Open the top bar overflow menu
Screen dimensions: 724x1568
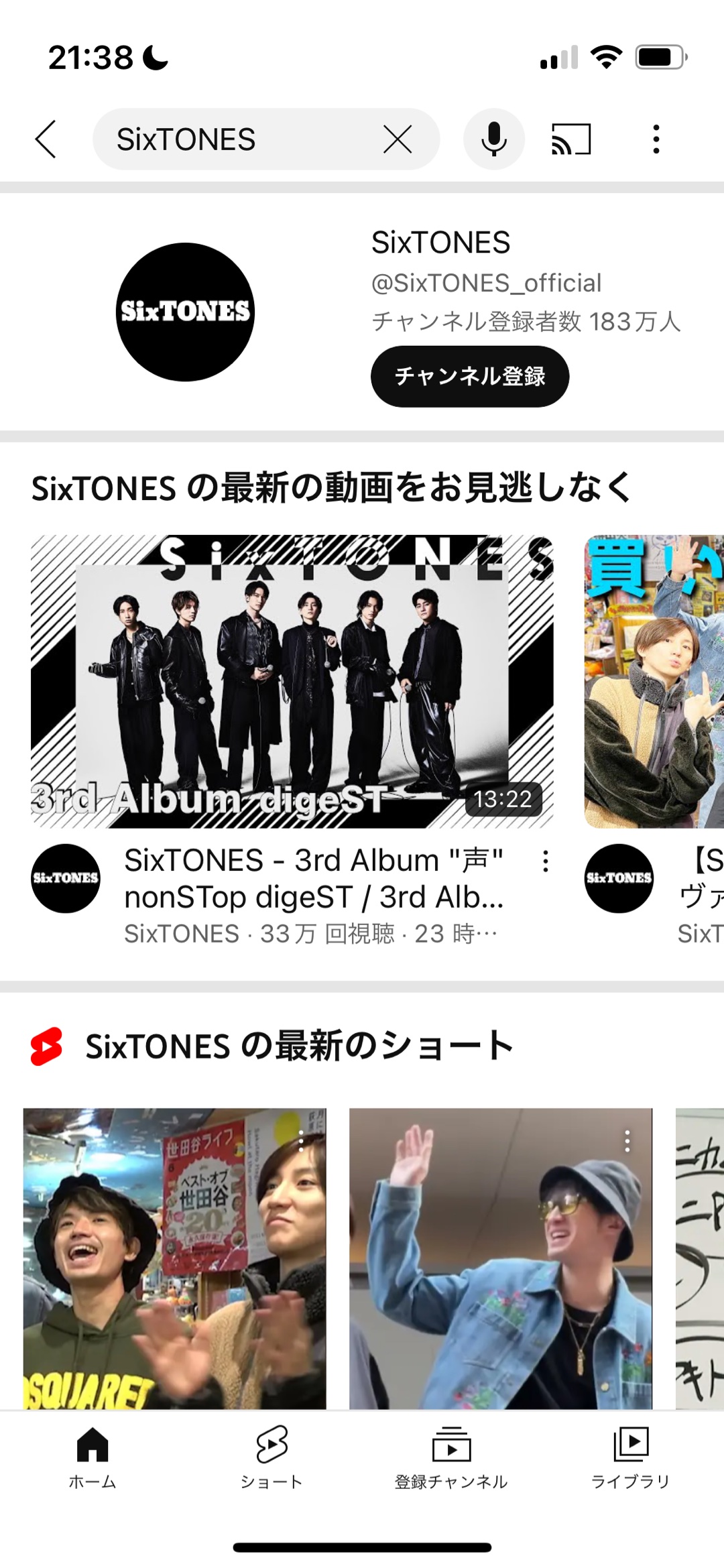point(656,139)
